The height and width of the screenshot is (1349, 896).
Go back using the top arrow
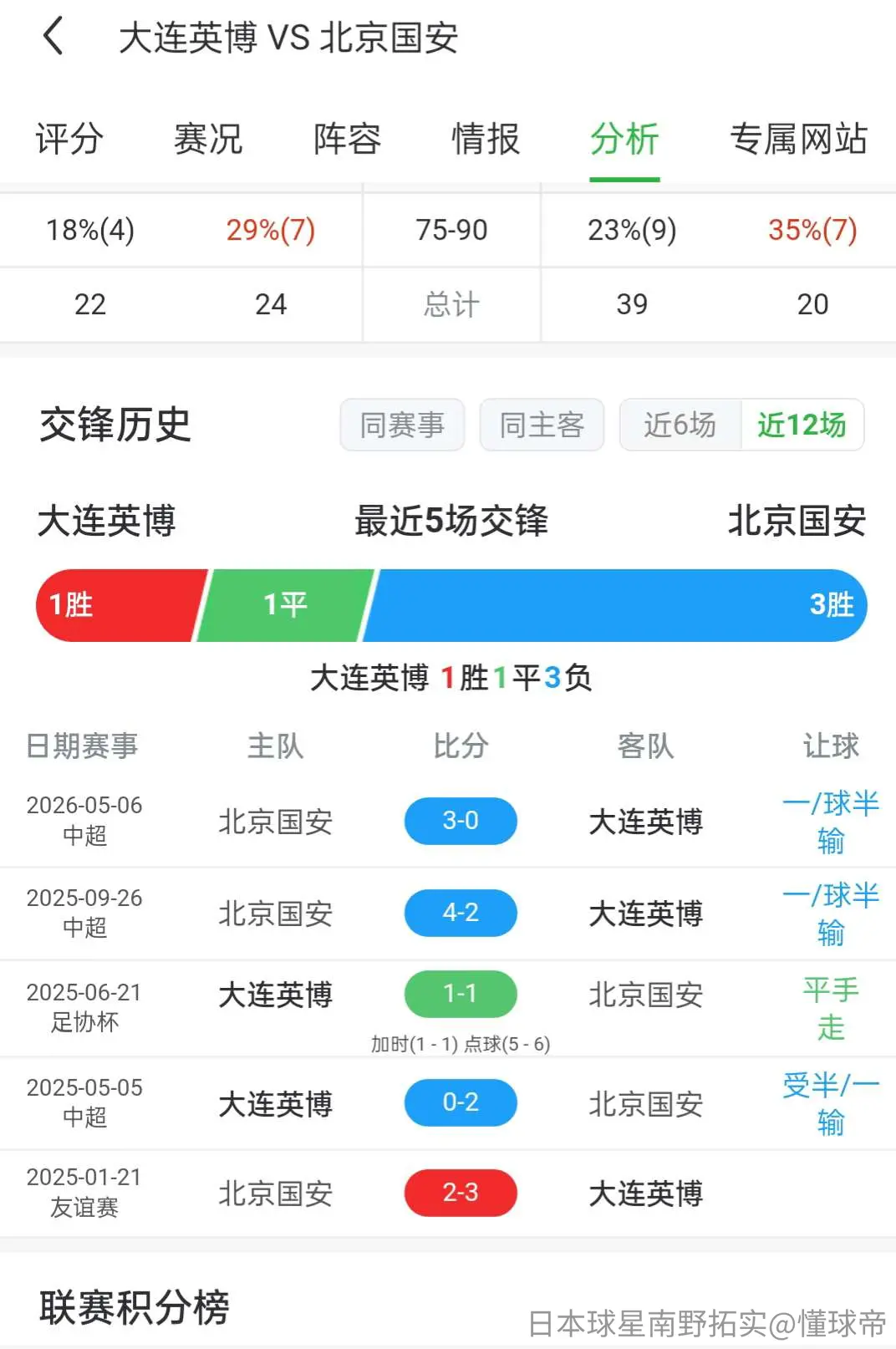pos(53,37)
